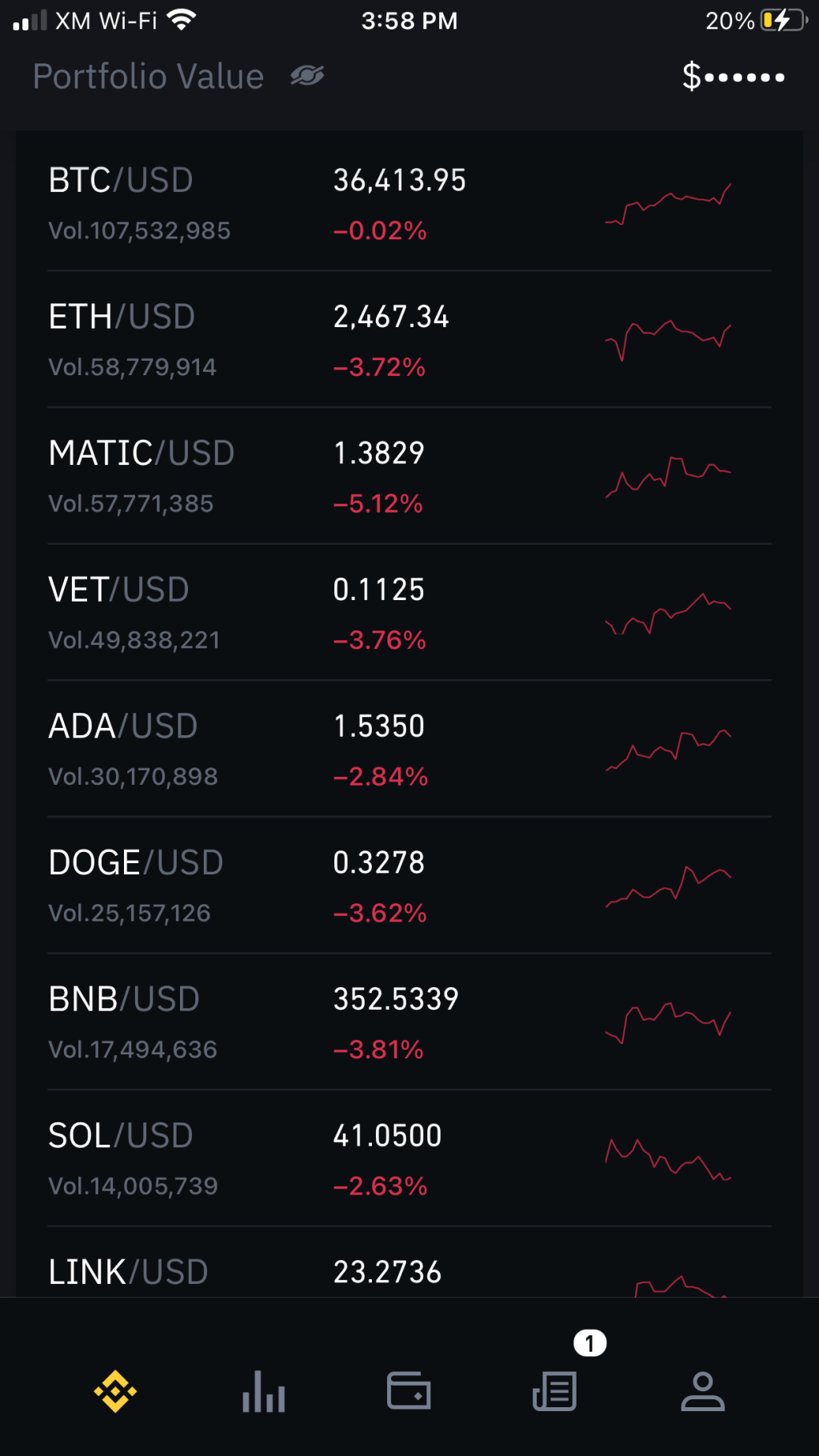Open the wallet tab
The width and height of the screenshot is (819, 1456).
click(x=409, y=1391)
